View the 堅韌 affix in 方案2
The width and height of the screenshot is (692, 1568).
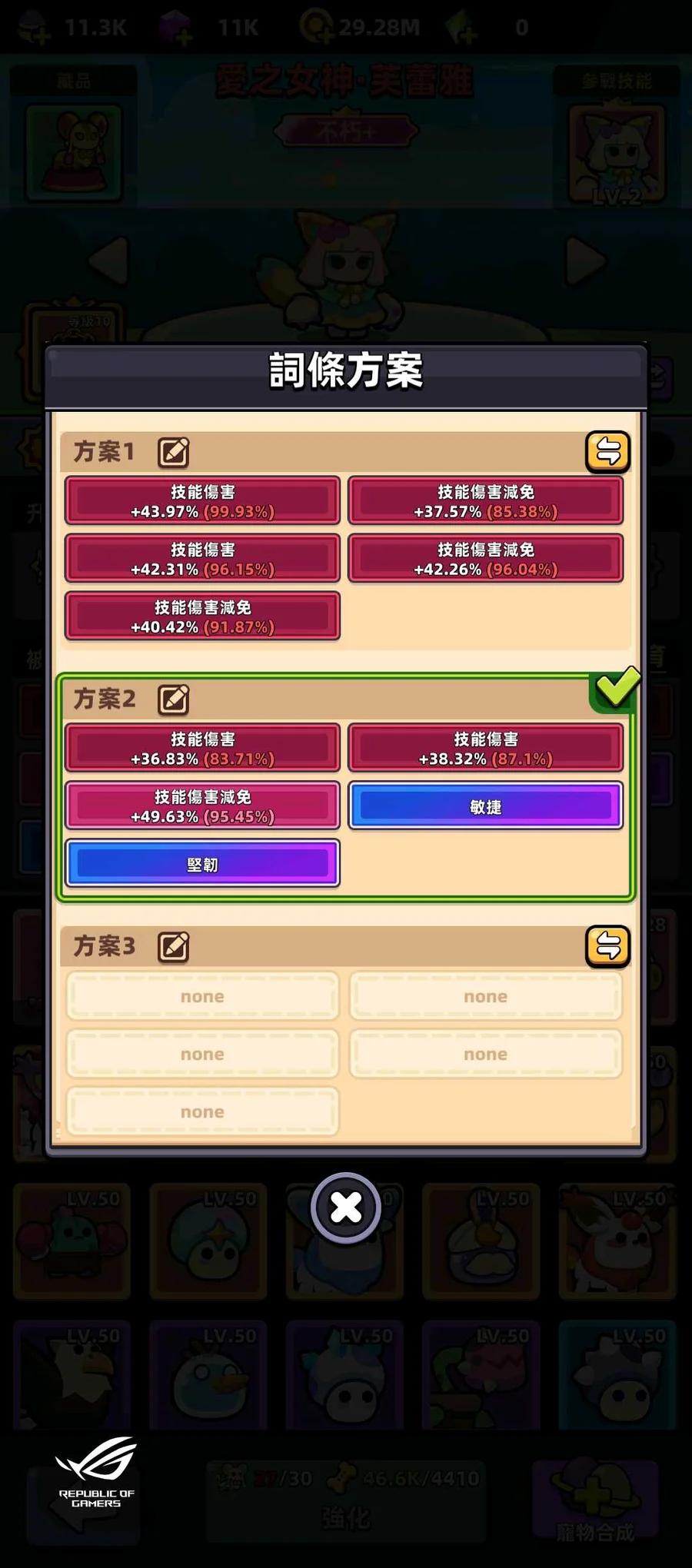(202, 864)
